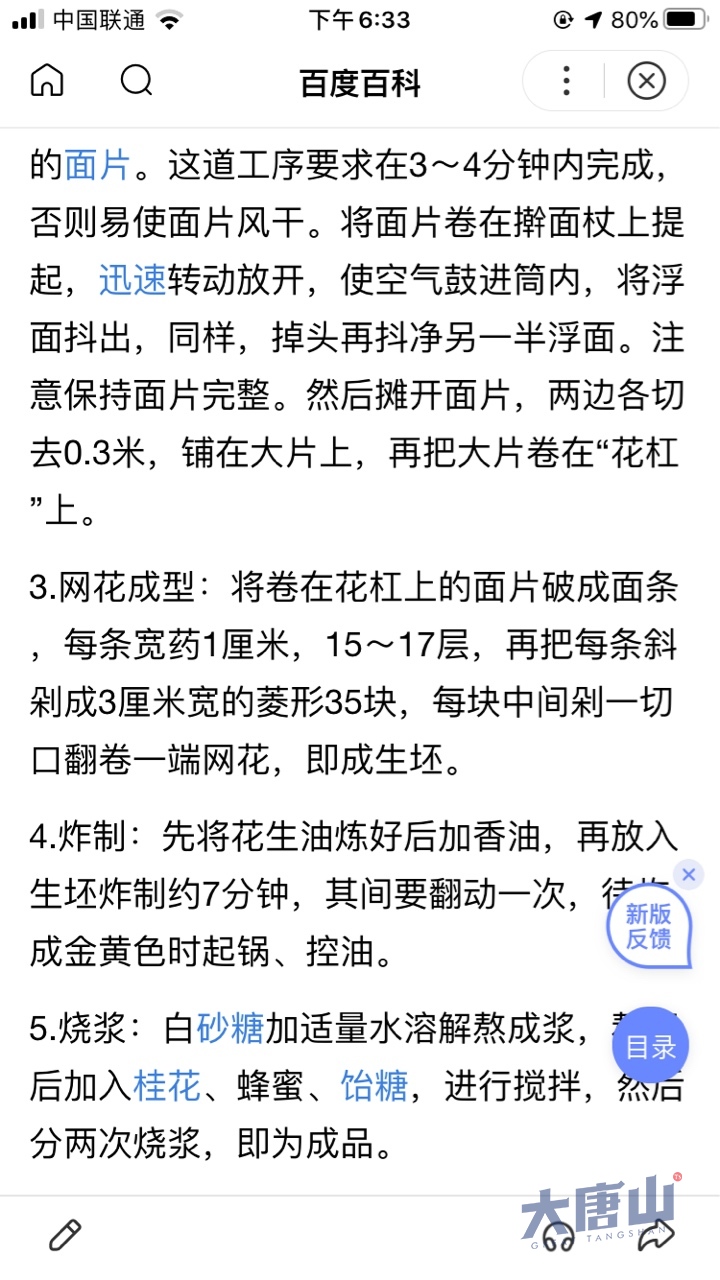720x1280 pixels.
Task: Edit this entry with the pencil icon
Action: (65, 1235)
